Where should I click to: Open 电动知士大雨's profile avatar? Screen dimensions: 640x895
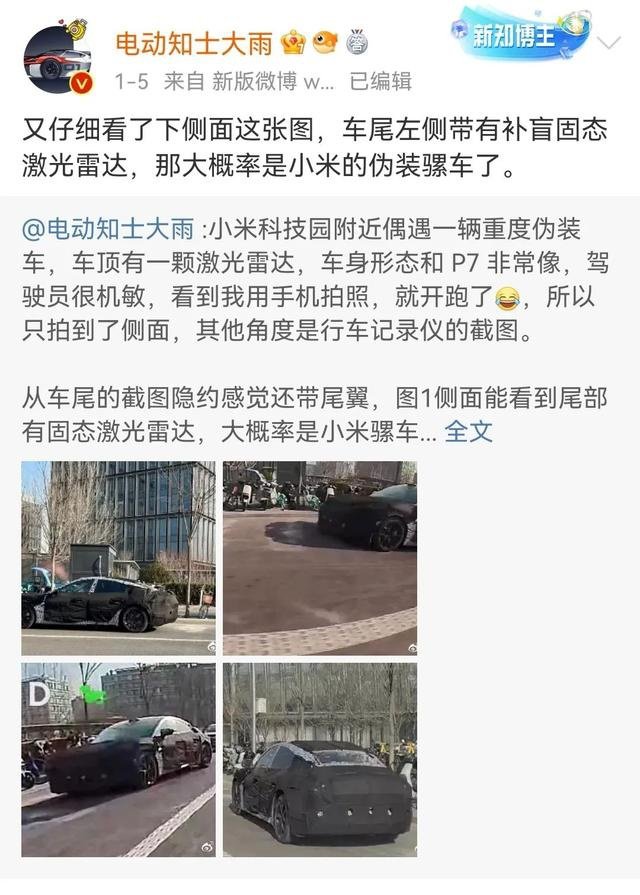click(x=57, y=59)
